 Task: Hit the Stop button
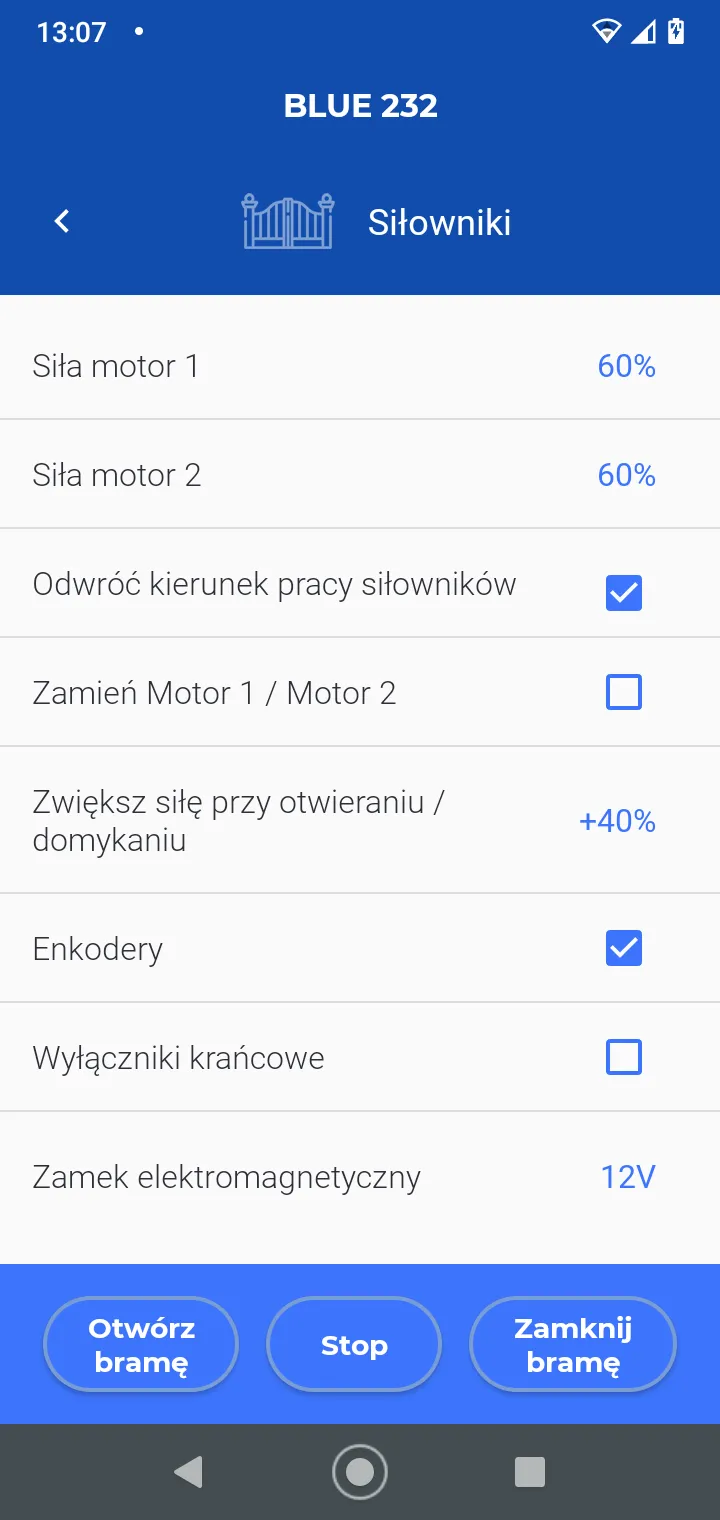354,1345
